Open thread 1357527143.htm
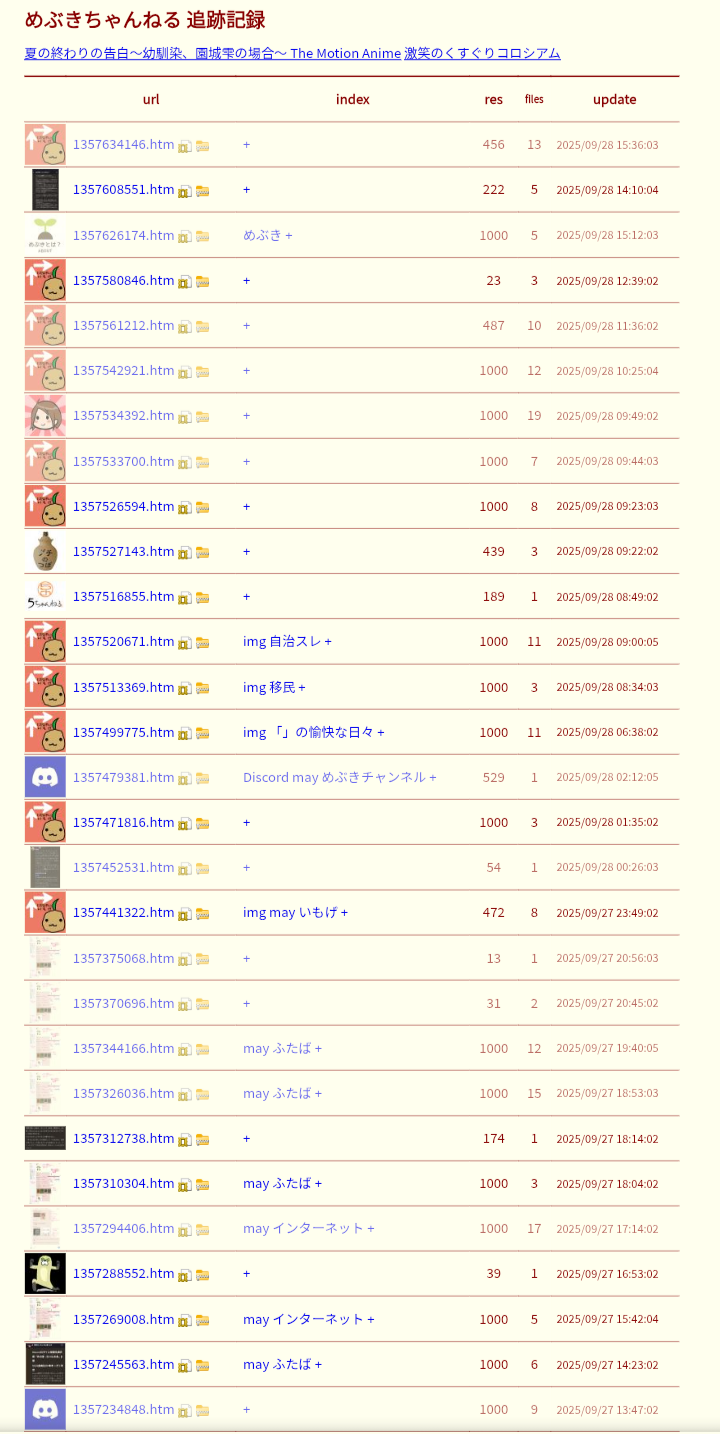Viewport: 720px width, 1435px height. pos(123,551)
